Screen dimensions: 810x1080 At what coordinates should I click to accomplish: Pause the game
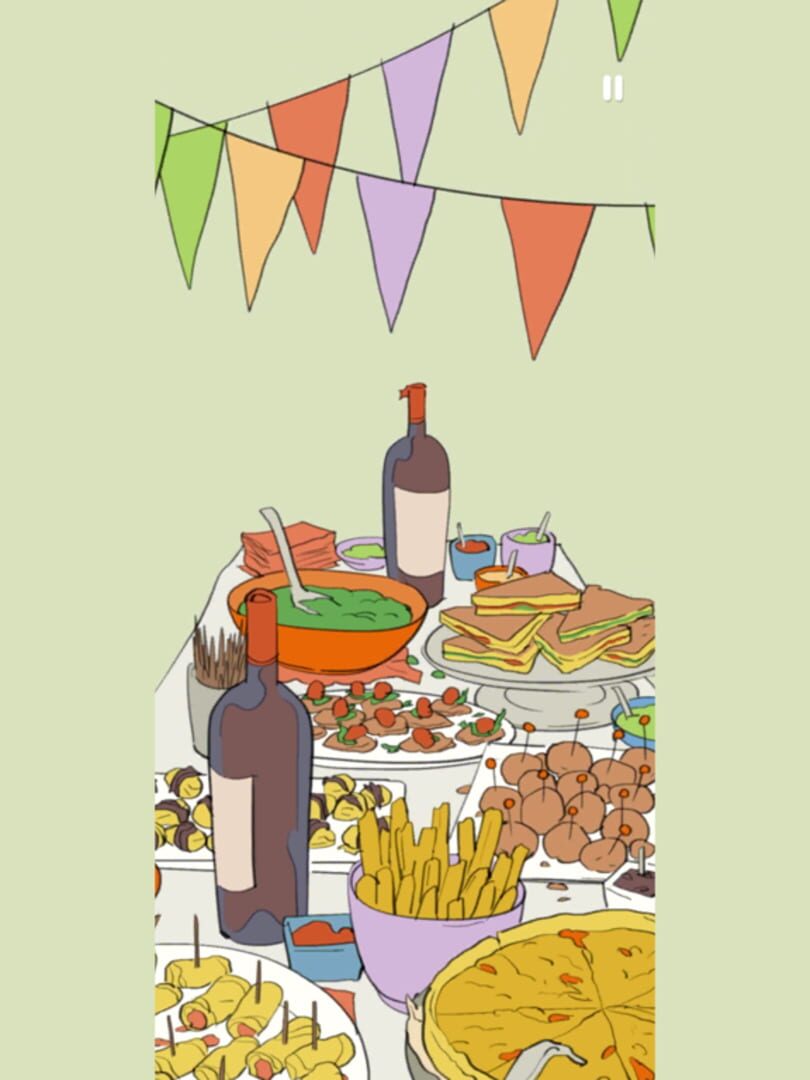[x=613, y=89]
